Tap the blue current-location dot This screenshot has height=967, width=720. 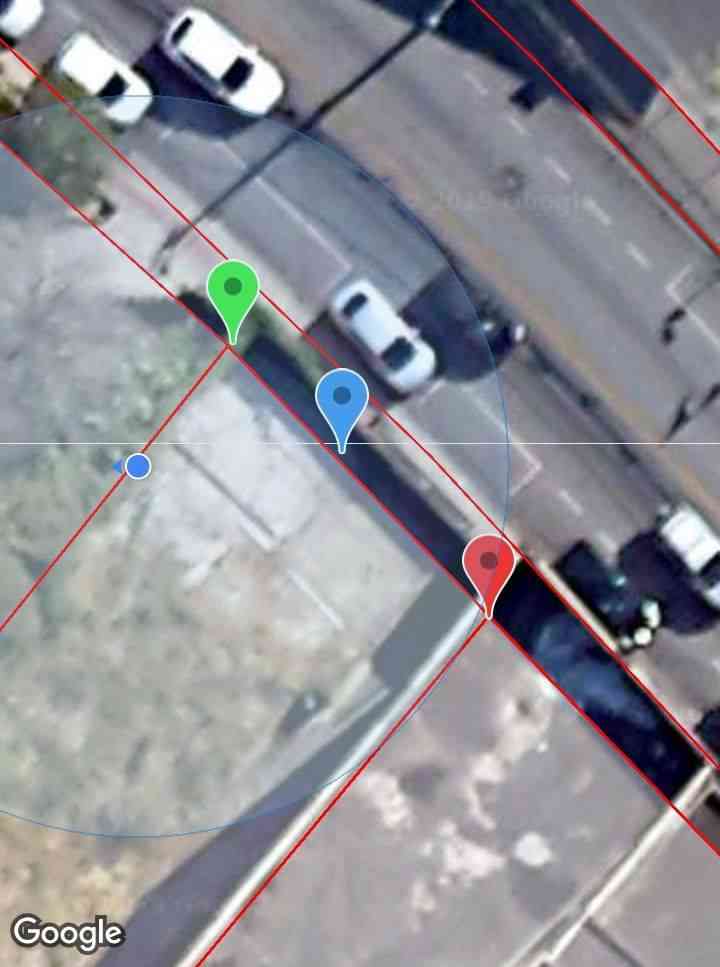coord(138,466)
